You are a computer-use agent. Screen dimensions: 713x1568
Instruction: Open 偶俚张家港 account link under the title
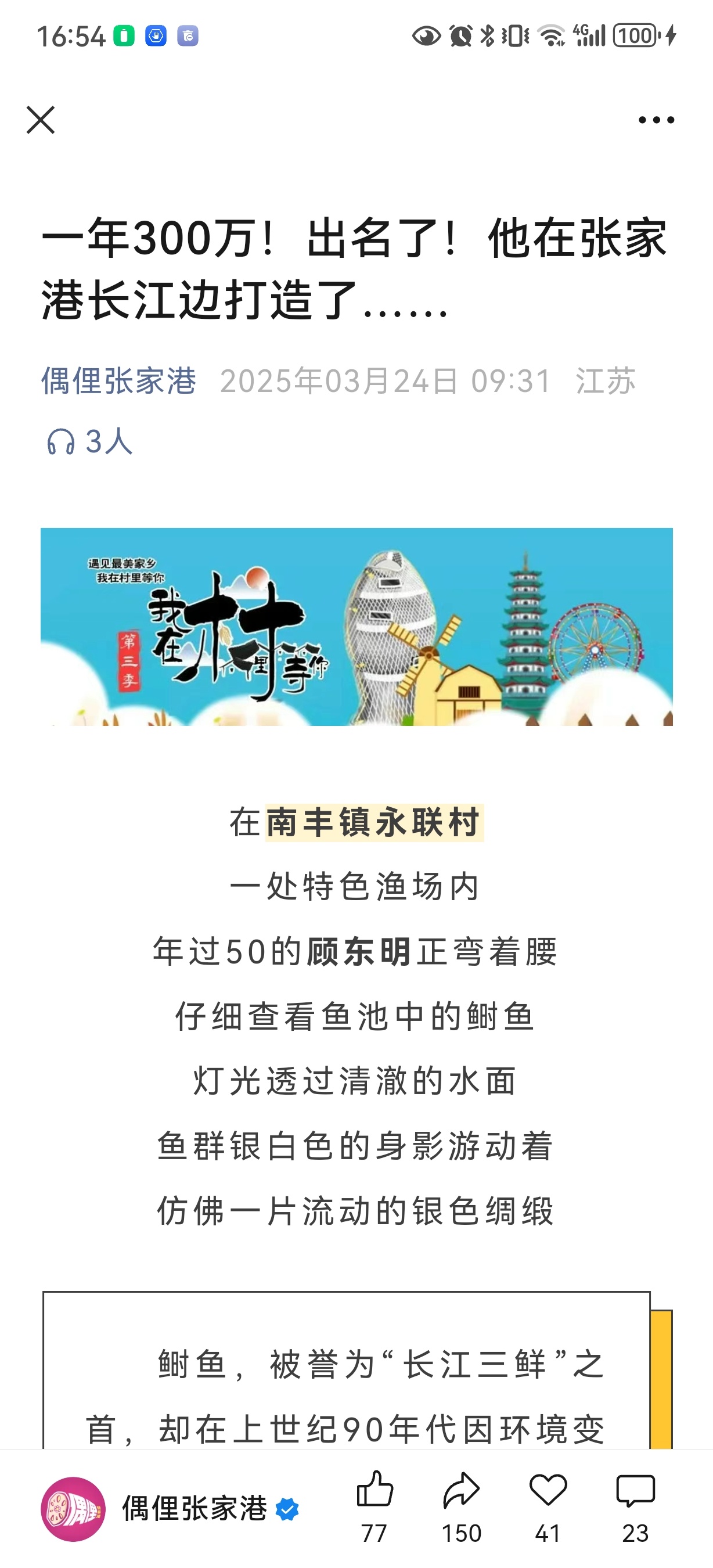118,381
